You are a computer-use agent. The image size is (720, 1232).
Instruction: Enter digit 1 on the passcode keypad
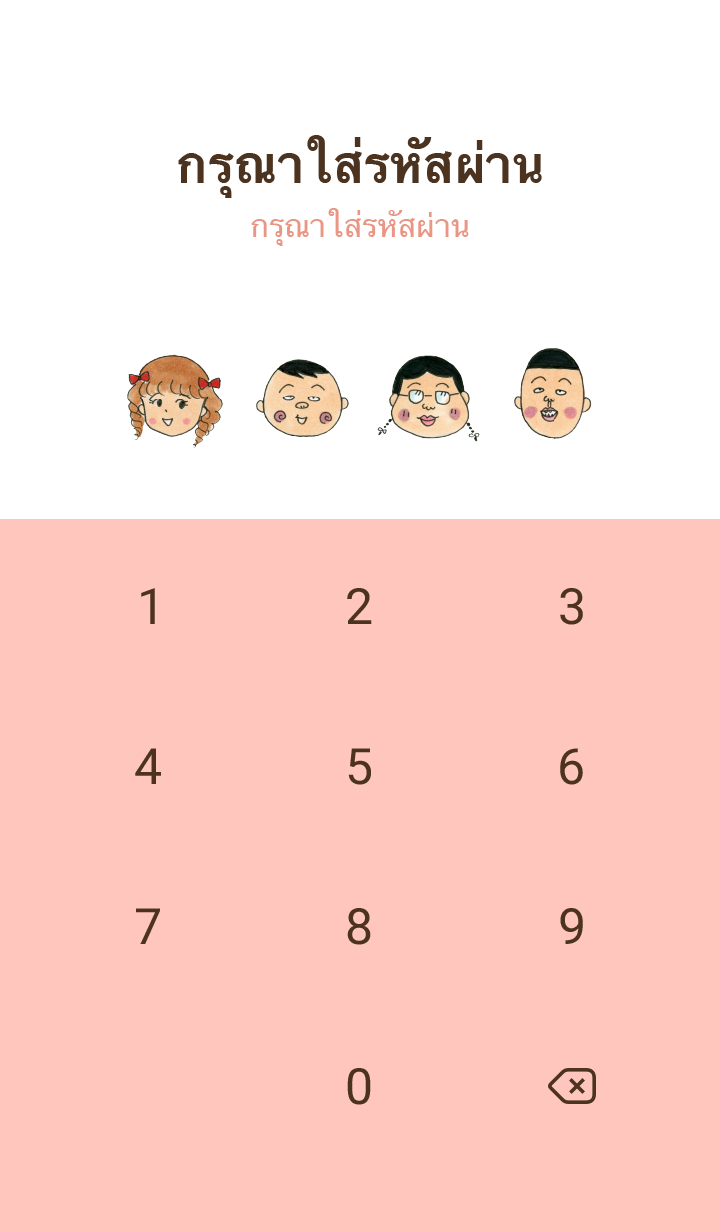point(149,607)
